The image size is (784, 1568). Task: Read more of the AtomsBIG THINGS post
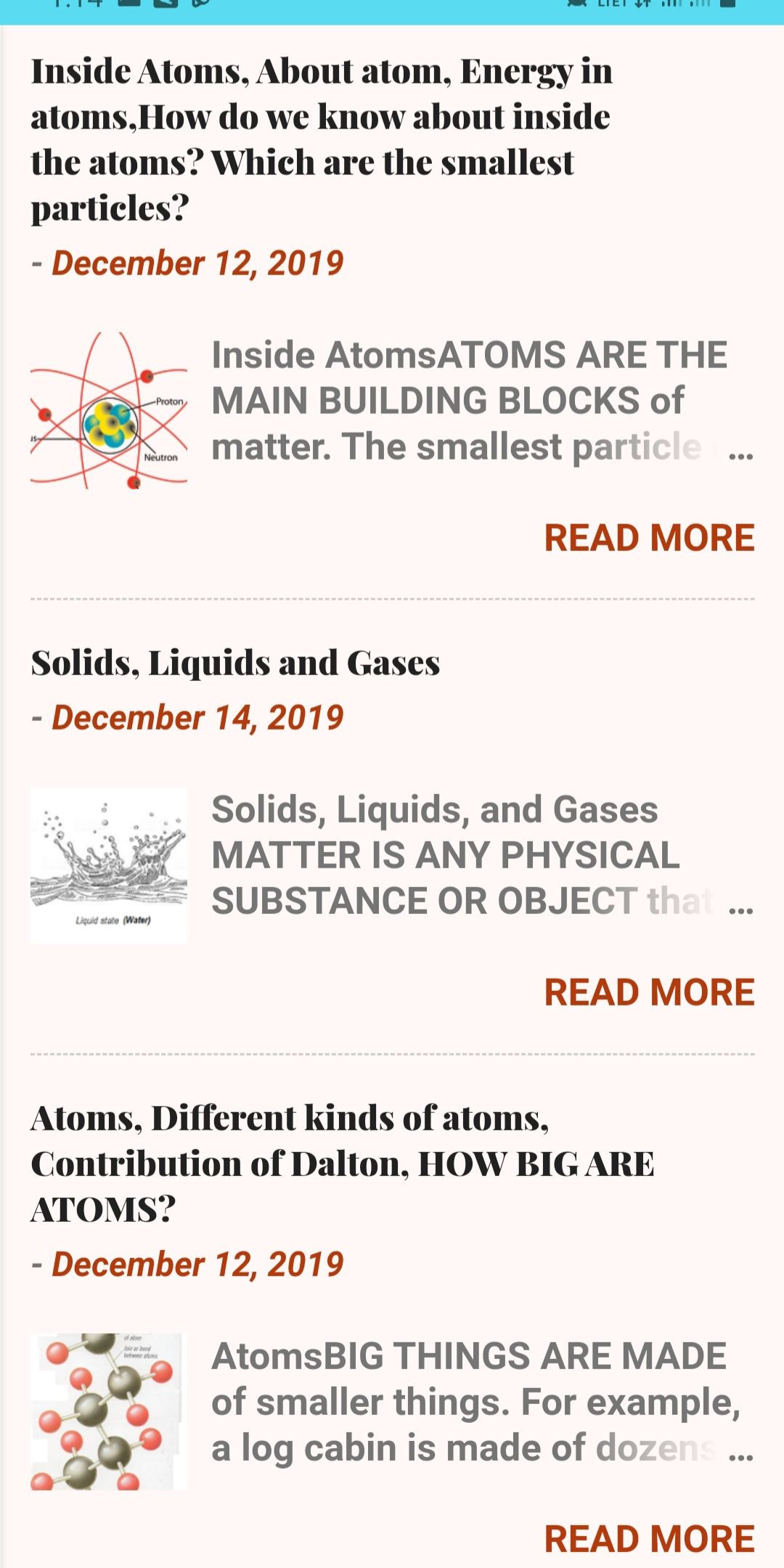tap(649, 1538)
